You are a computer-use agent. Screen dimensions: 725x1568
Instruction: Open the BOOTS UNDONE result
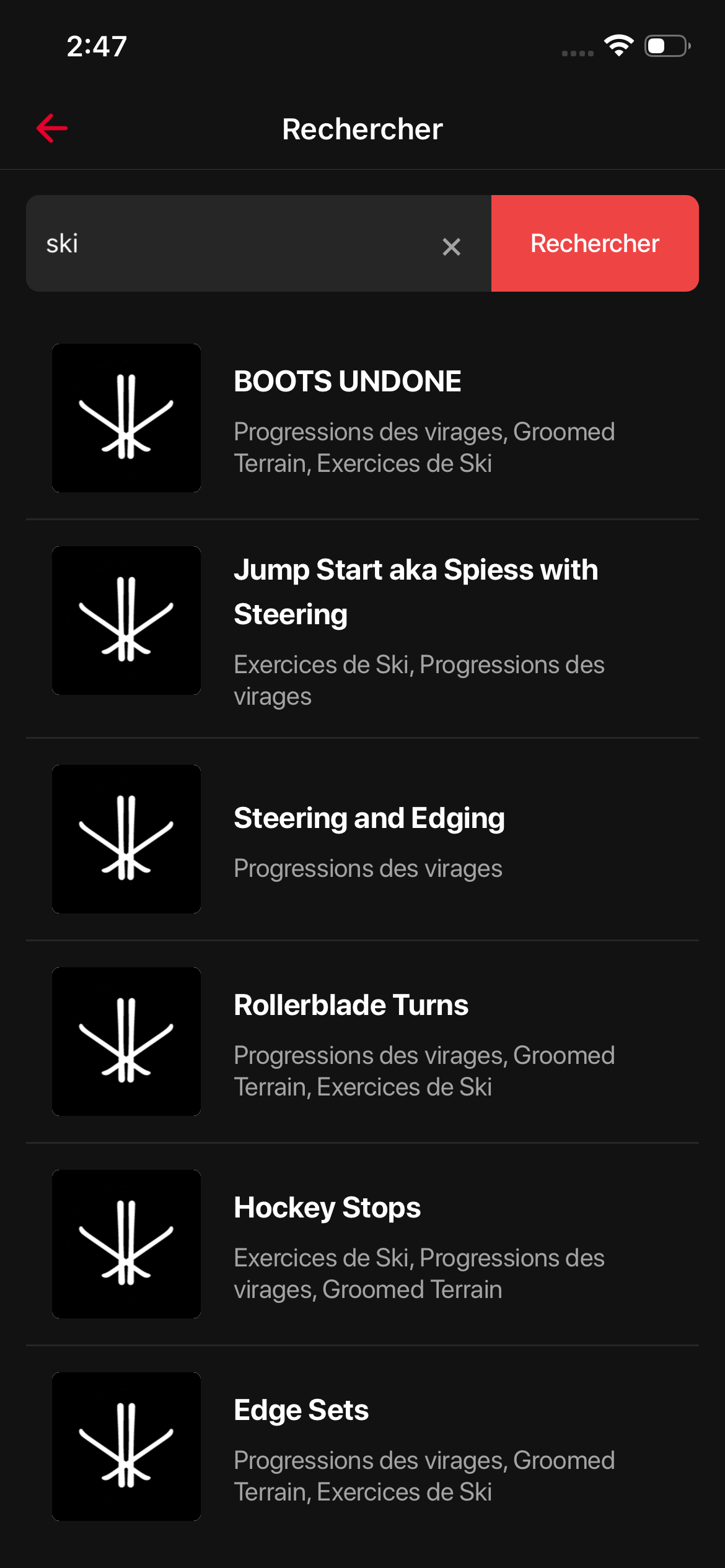point(362,418)
